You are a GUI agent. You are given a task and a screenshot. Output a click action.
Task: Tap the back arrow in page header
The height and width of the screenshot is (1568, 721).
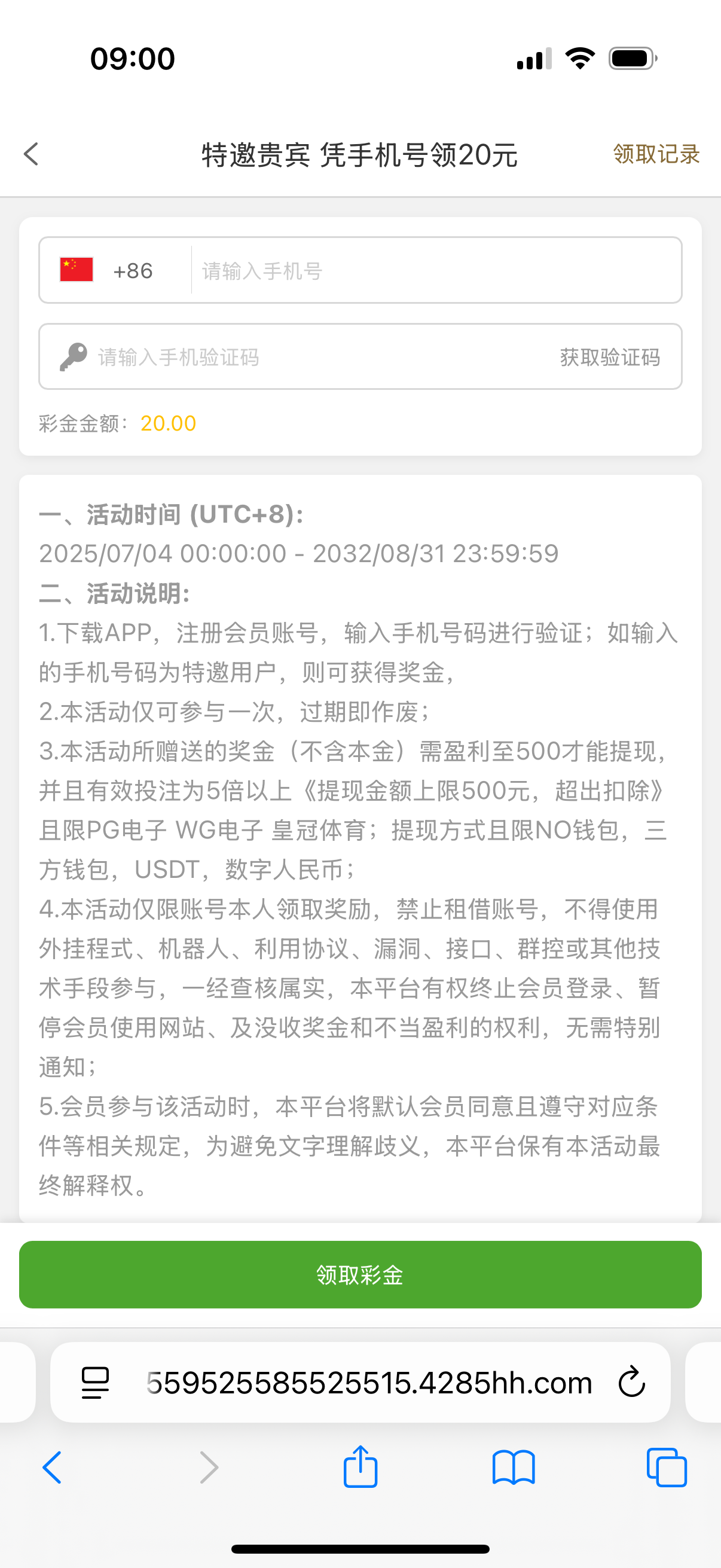click(32, 154)
